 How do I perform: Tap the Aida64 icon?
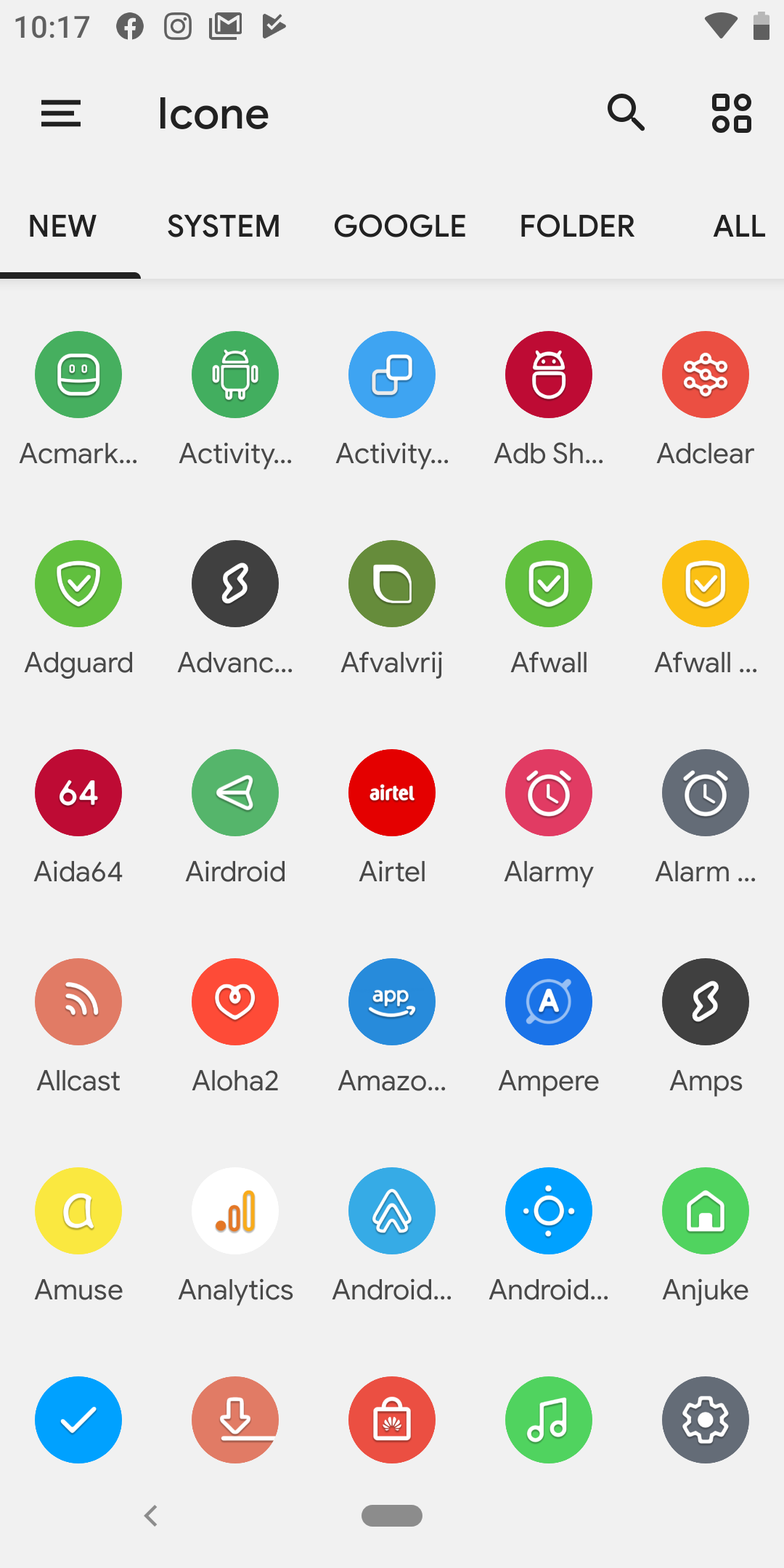coord(78,793)
